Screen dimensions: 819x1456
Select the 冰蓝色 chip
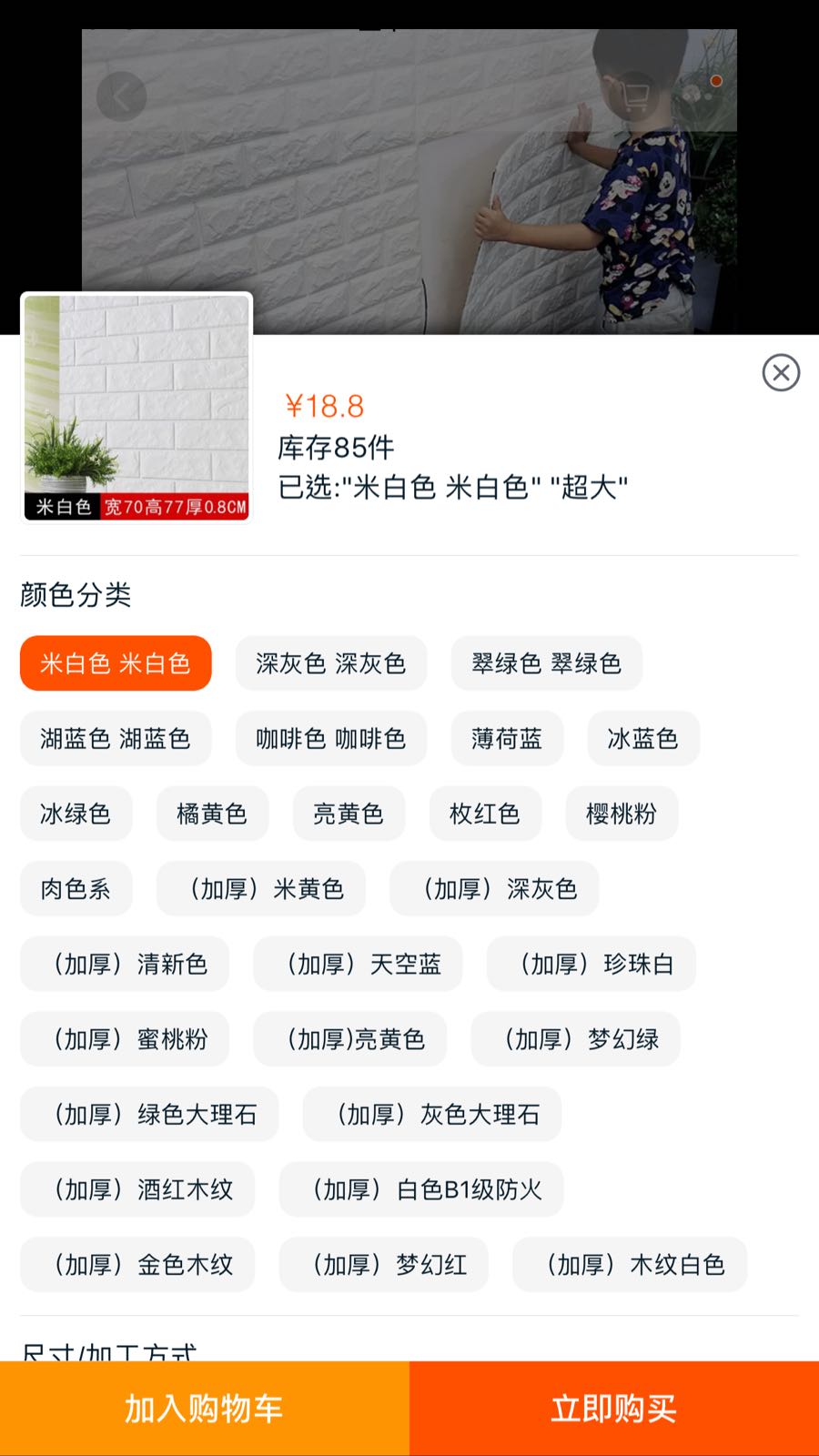point(642,739)
